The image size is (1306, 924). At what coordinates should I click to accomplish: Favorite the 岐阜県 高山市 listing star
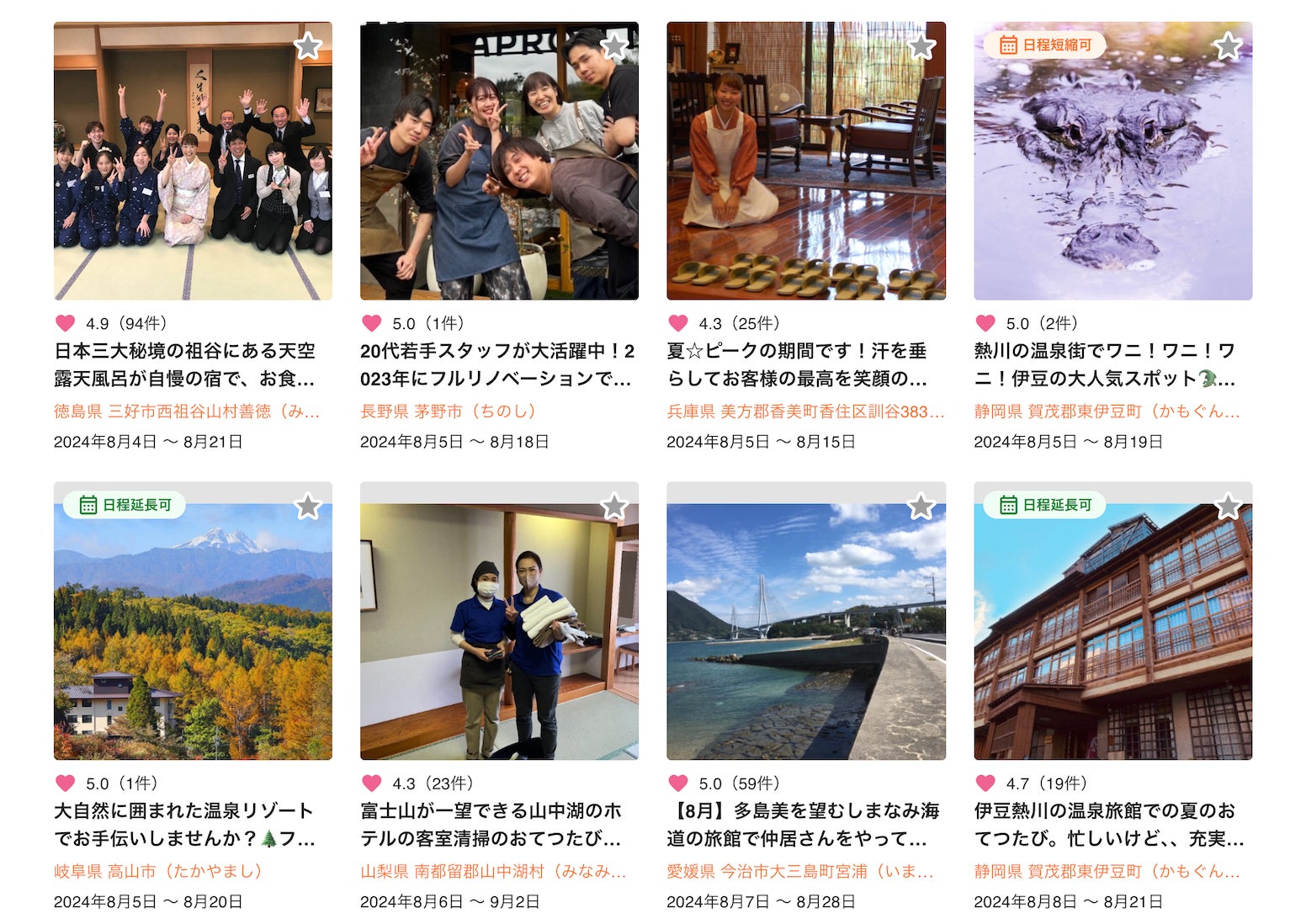(x=308, y=507)
